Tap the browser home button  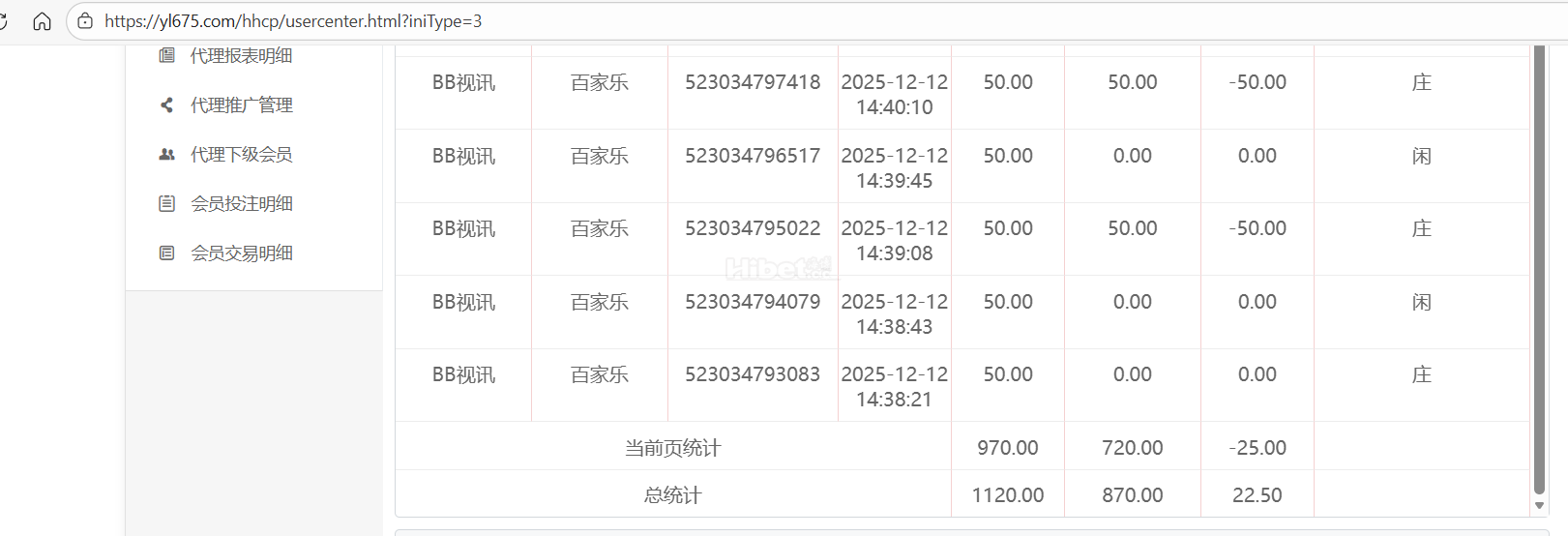[42, 21]
